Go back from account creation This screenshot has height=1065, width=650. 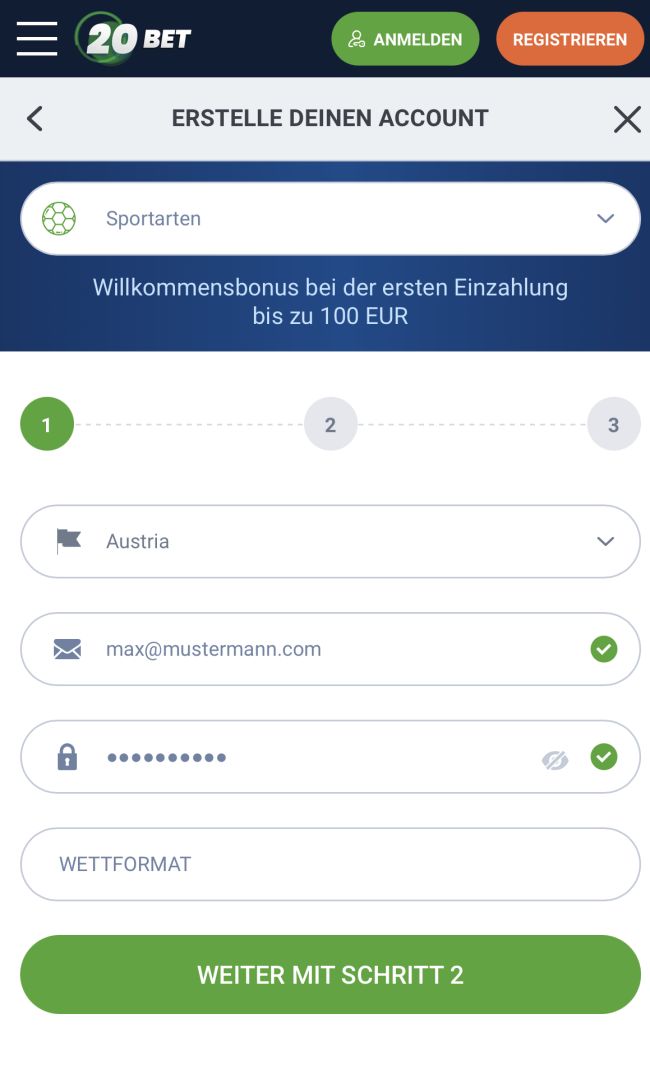coord(35,119)
